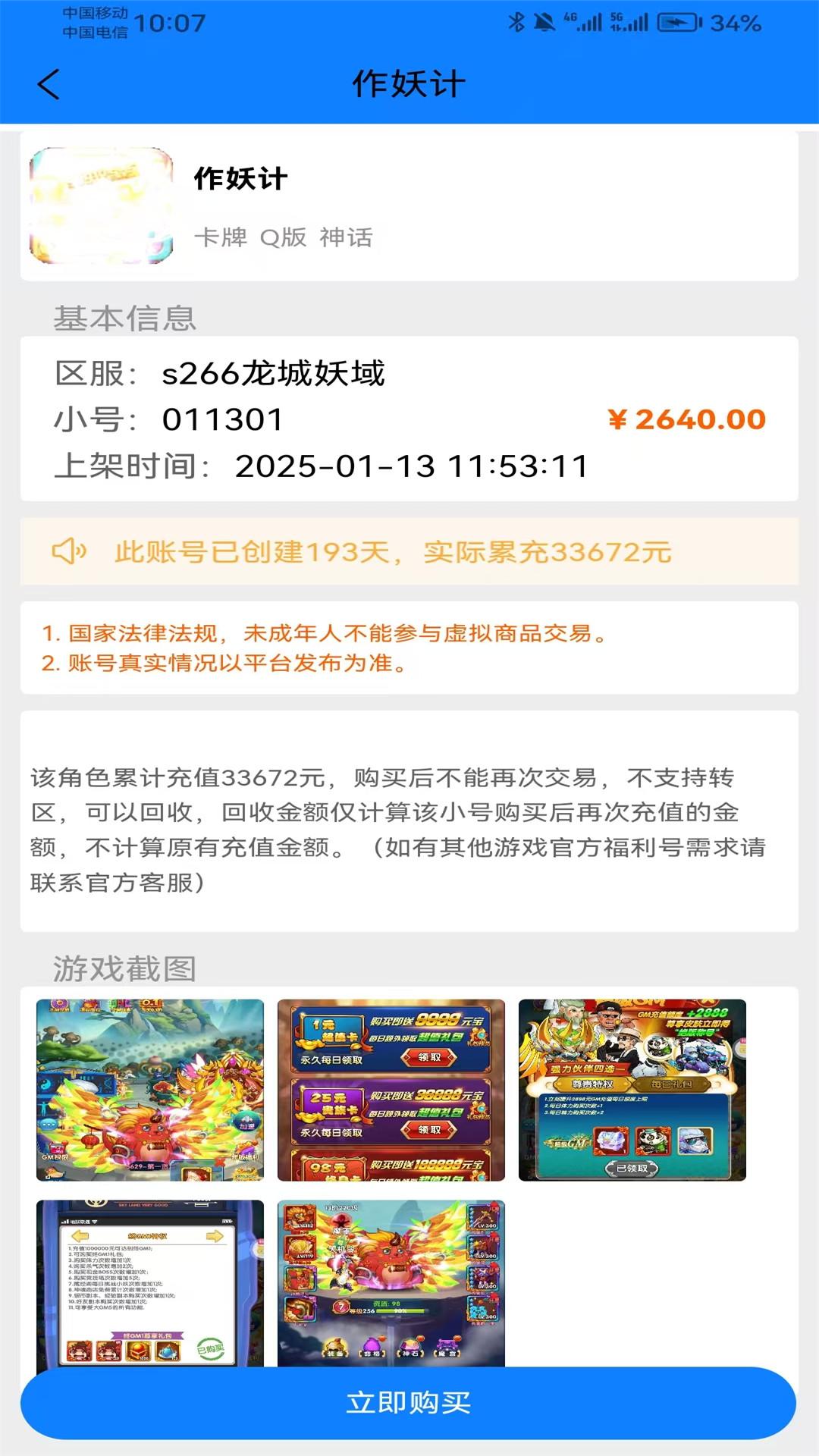The image size is (819, 1456).
Task: Click the speaker announcement icon
Action: tap(72, 553)
